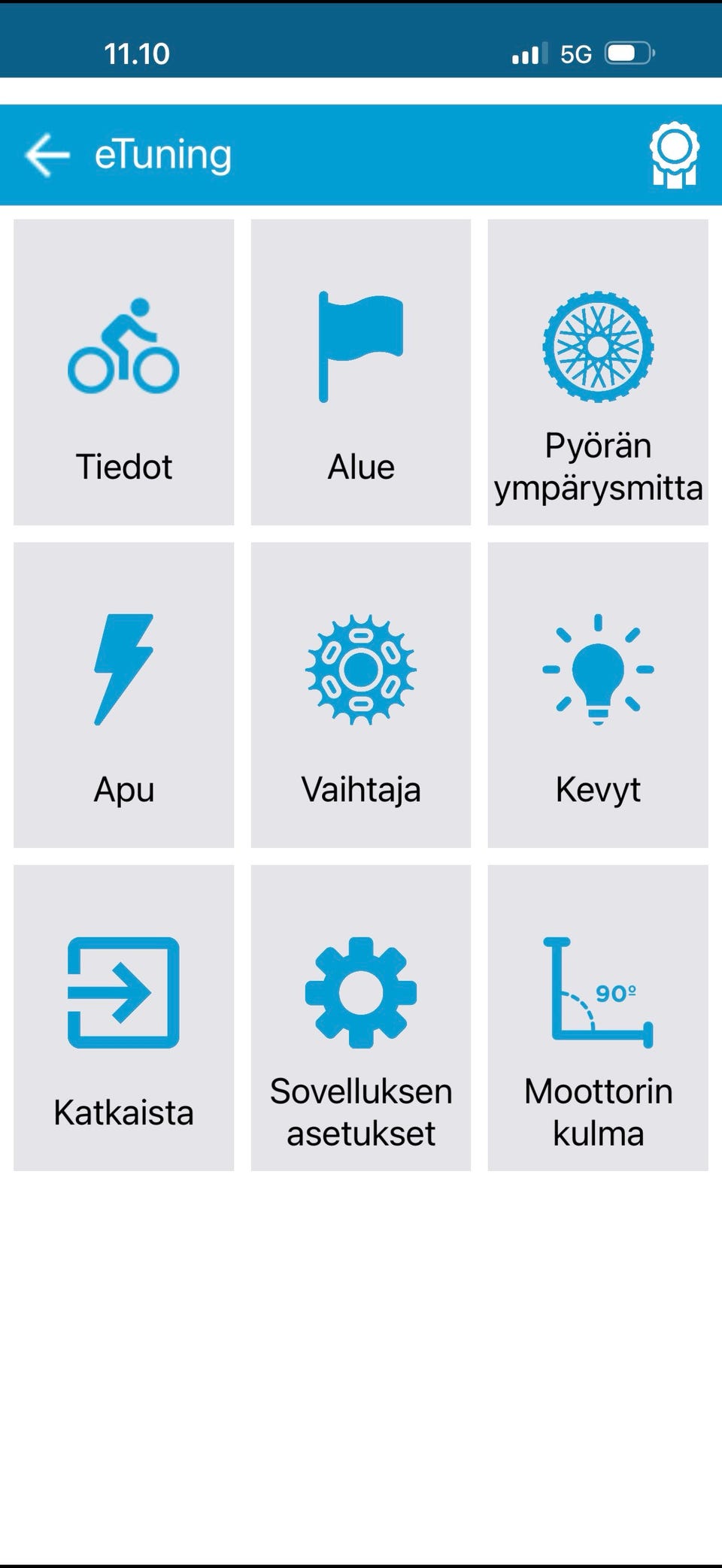Viewport: 722px width, 1568px height.
Task: Open Pyörän ympärysmitta settings
Action: tap(597, 372)
